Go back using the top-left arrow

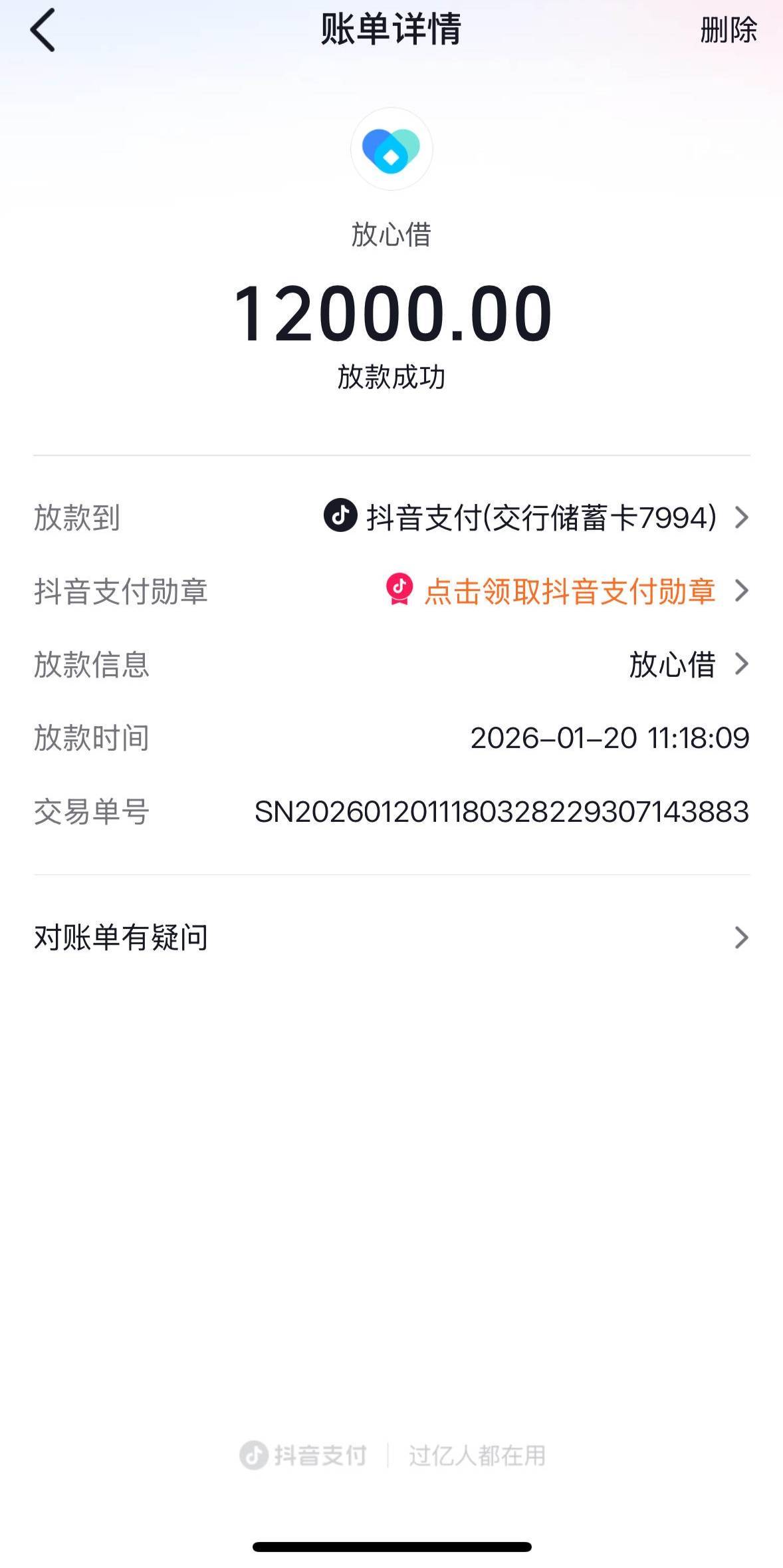43,30
